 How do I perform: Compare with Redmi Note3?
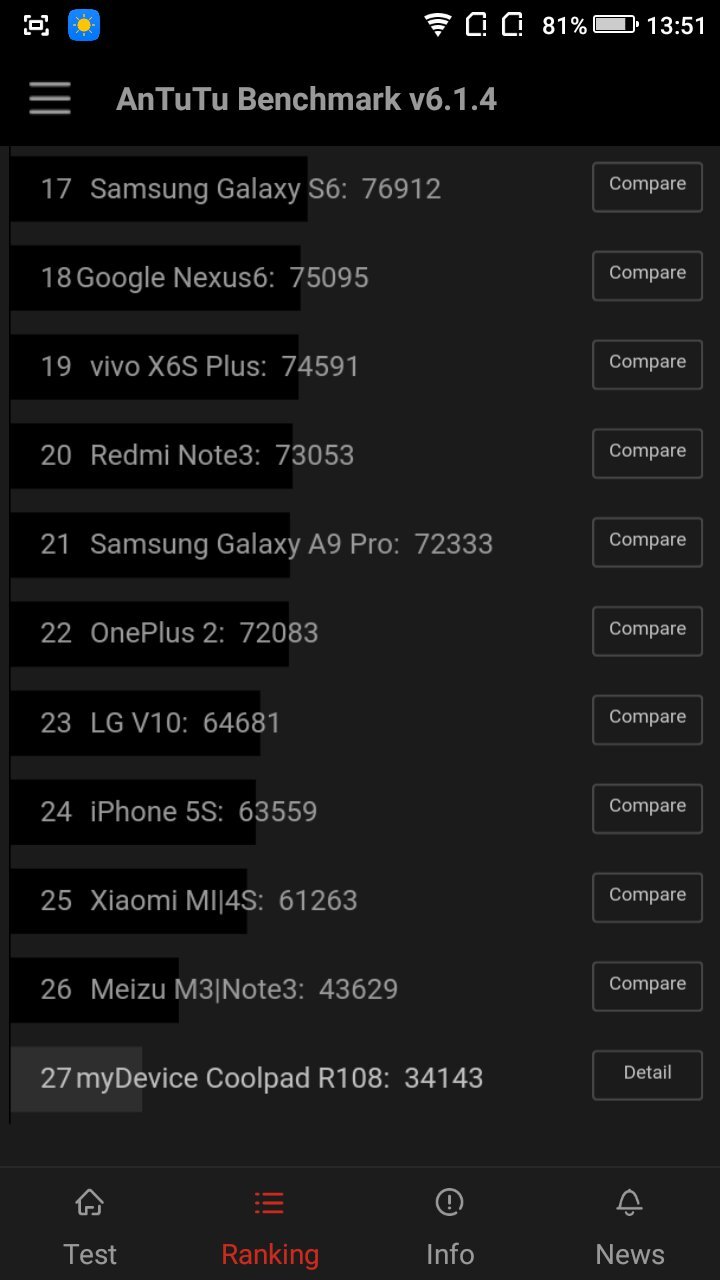(x=647, y=454)
